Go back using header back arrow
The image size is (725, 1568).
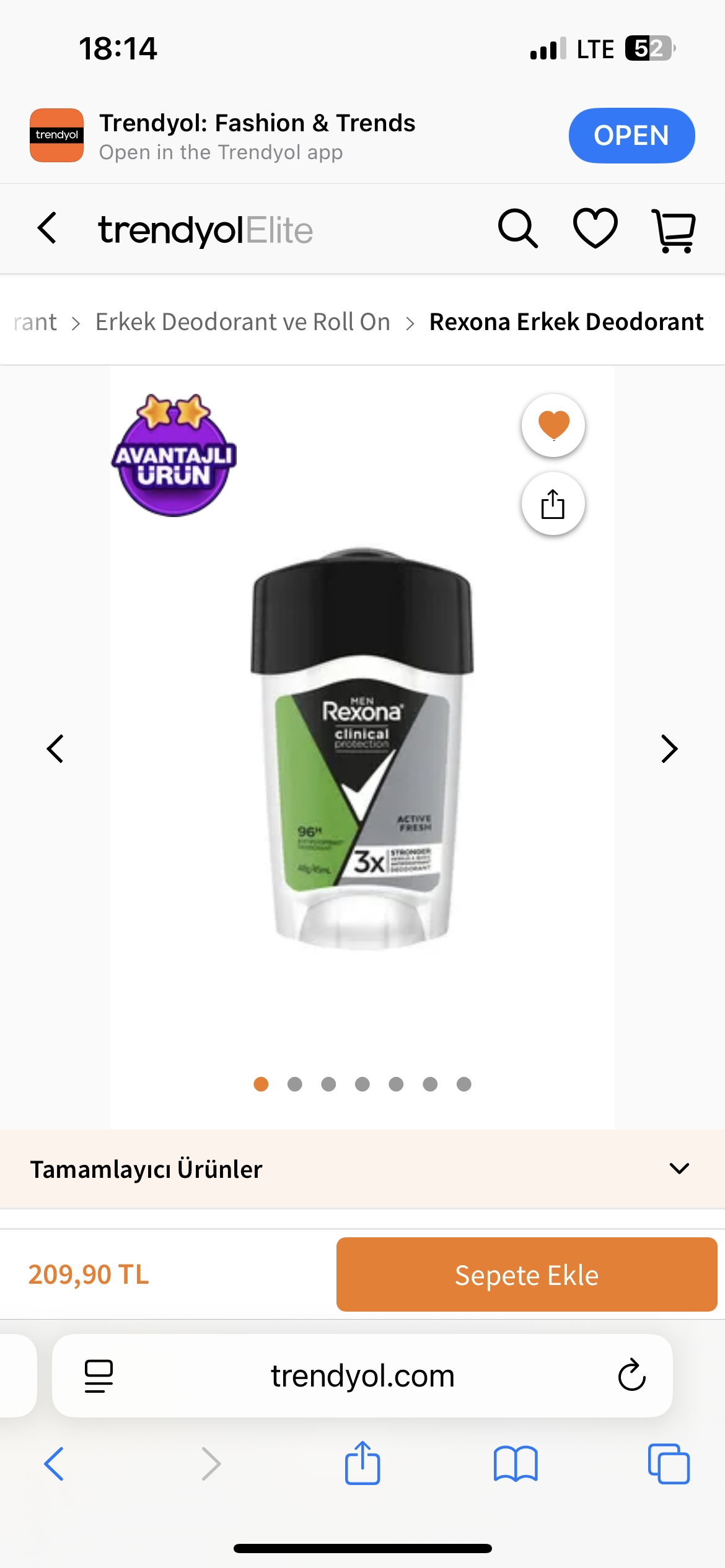pos(48,229)
